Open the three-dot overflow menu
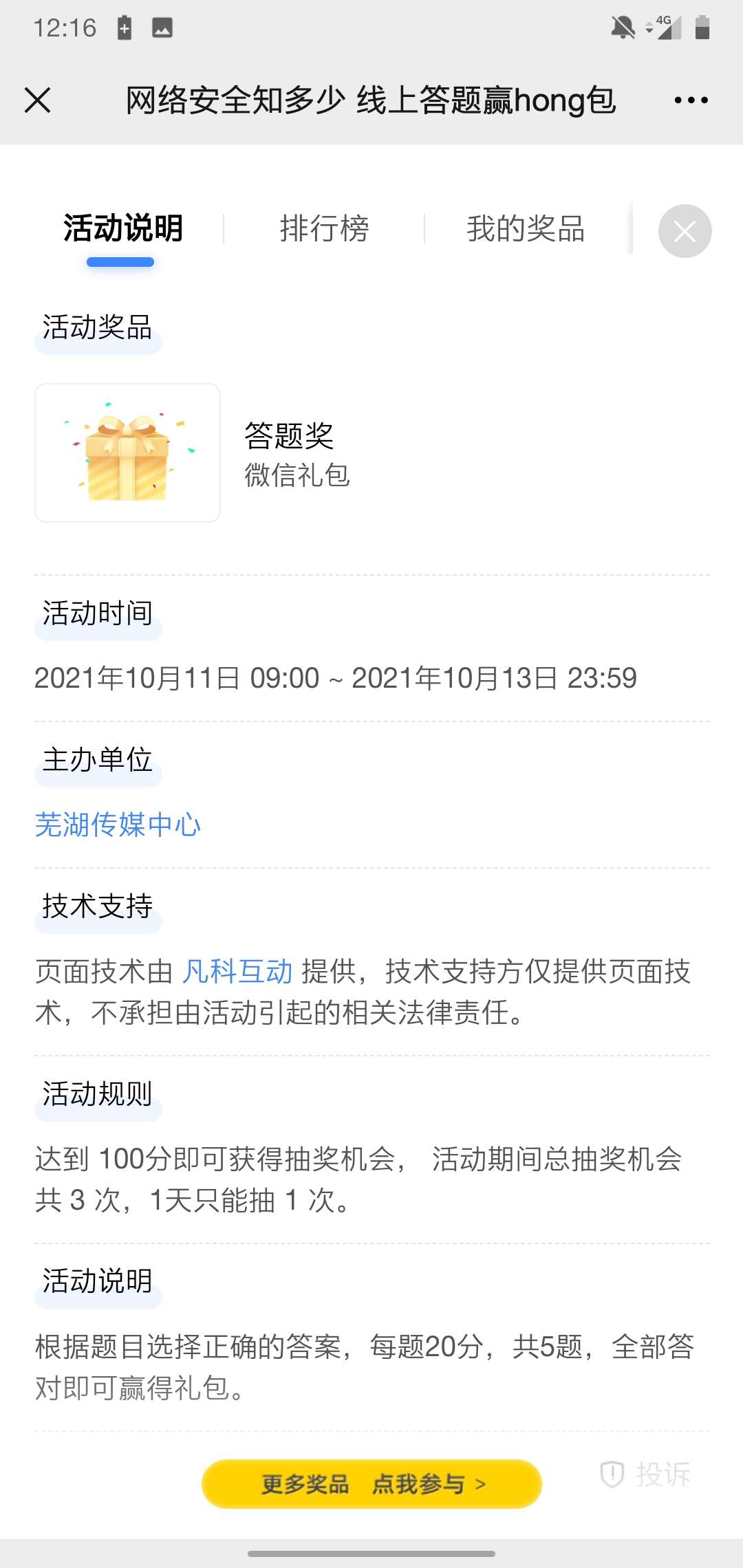 click(x=691, y=100)
